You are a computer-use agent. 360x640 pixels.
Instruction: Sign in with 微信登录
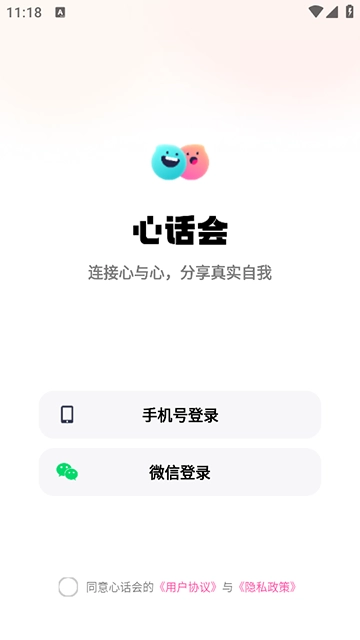pos(180,472)
